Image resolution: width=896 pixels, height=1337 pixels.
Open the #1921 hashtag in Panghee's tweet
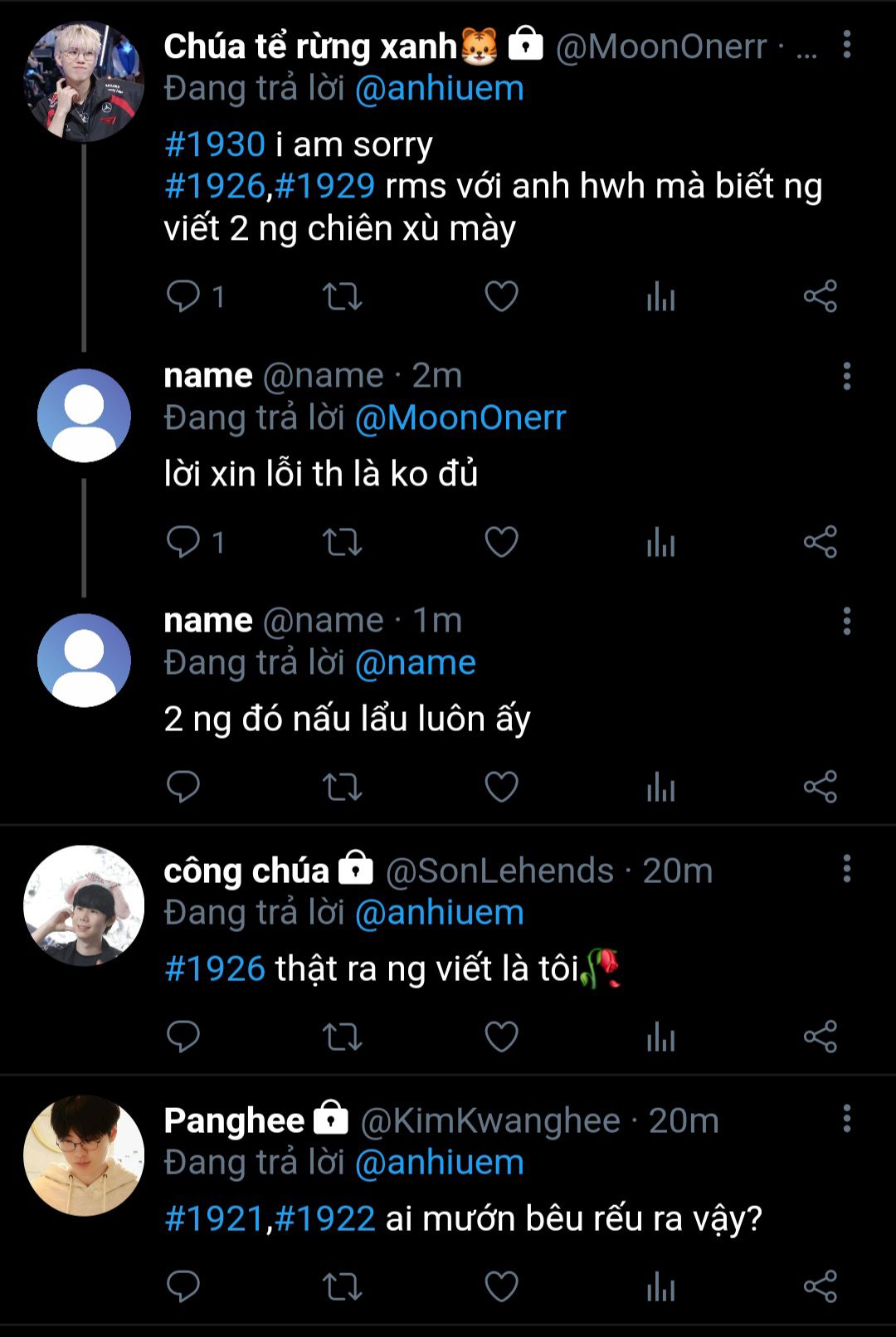pyautogui.click(x=214, y=1218)
